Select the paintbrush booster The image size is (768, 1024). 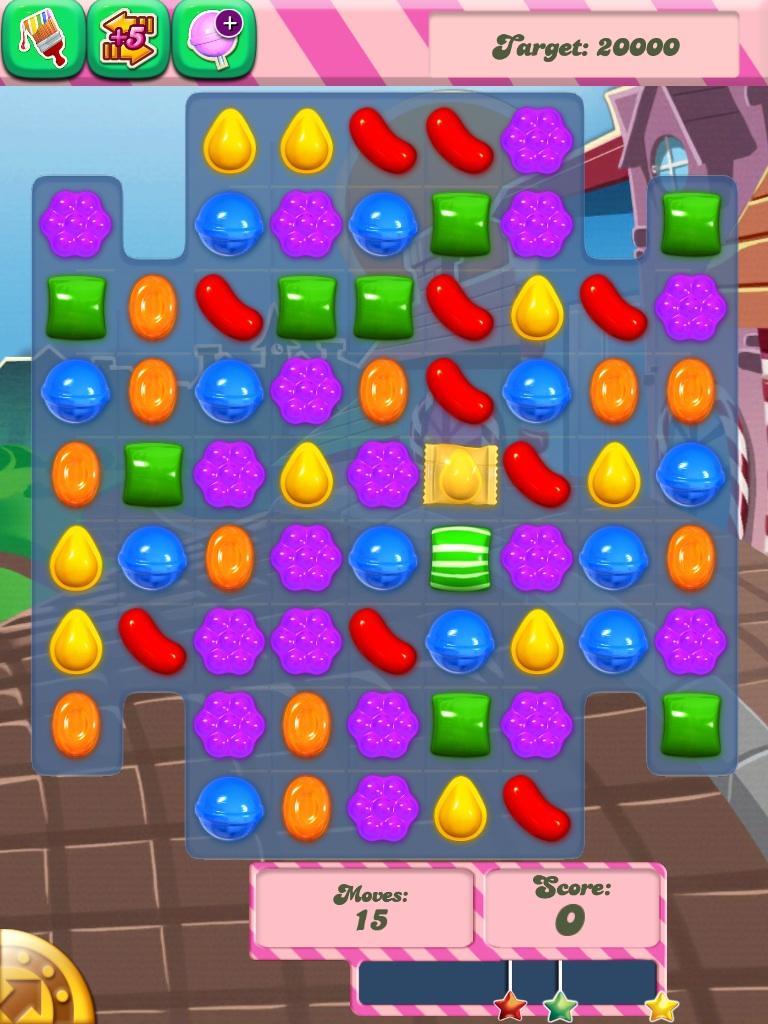point(42,40)
